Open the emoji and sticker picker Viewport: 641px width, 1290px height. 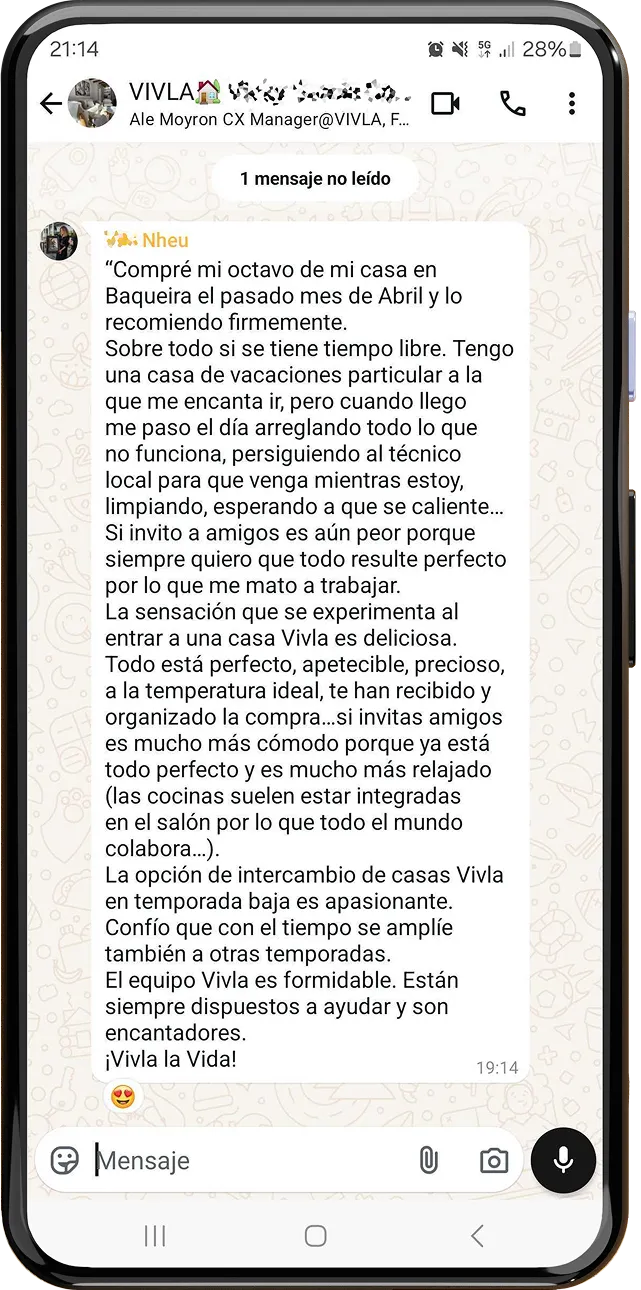65,1160
